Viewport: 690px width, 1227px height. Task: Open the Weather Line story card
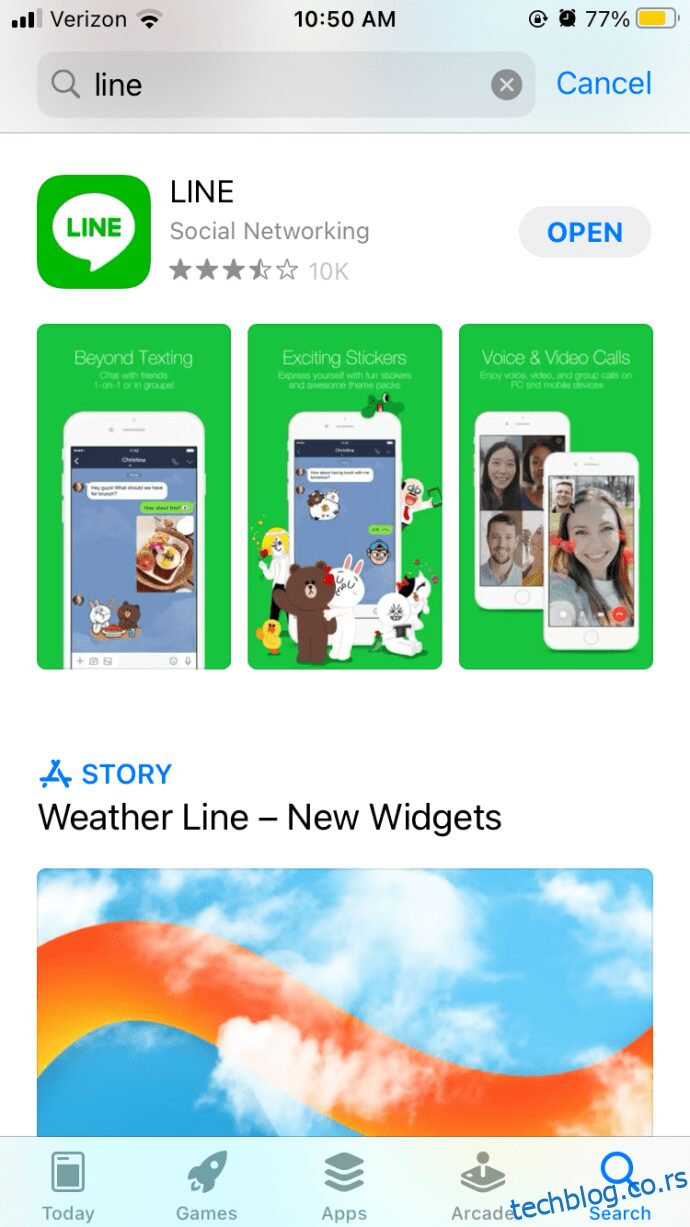[344, 1000]
